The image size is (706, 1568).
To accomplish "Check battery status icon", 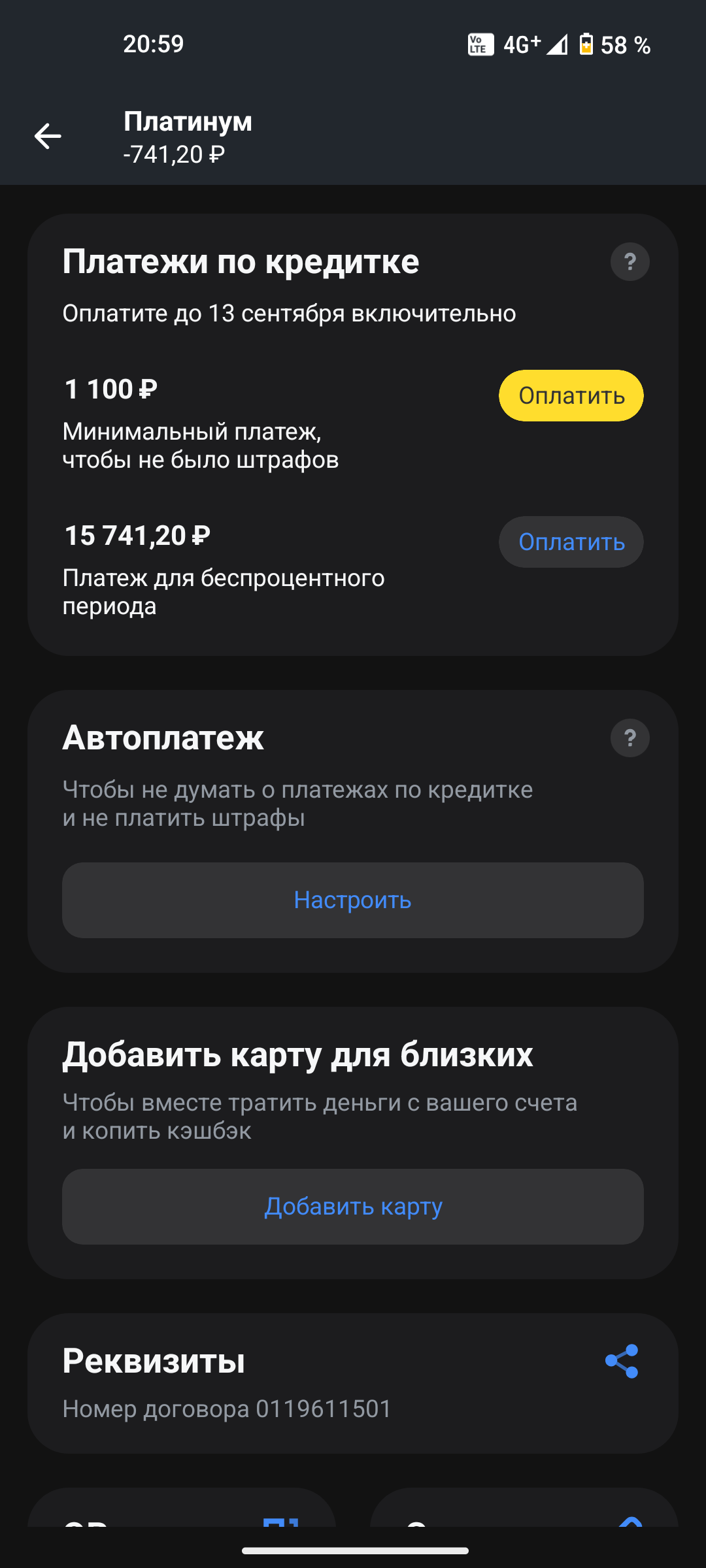I will tap(586, 46).
